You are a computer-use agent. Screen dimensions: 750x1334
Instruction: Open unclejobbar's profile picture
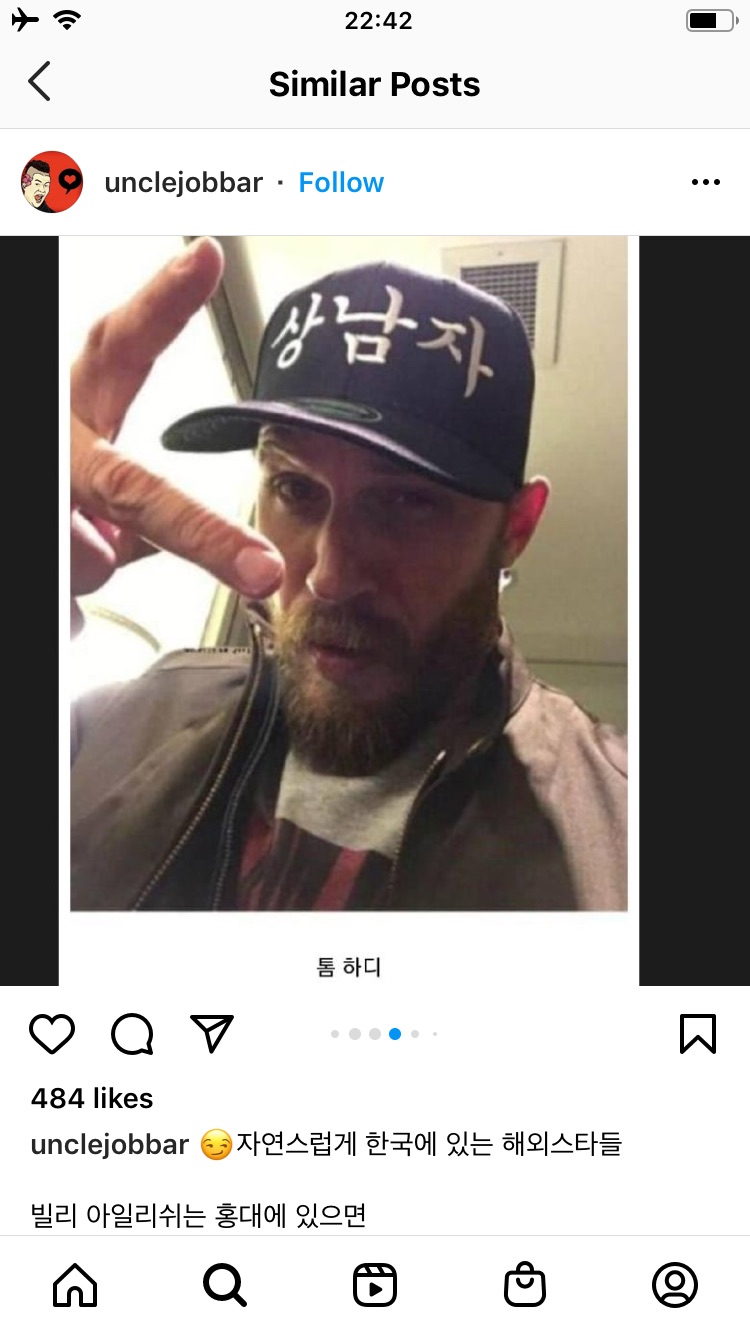52,182
